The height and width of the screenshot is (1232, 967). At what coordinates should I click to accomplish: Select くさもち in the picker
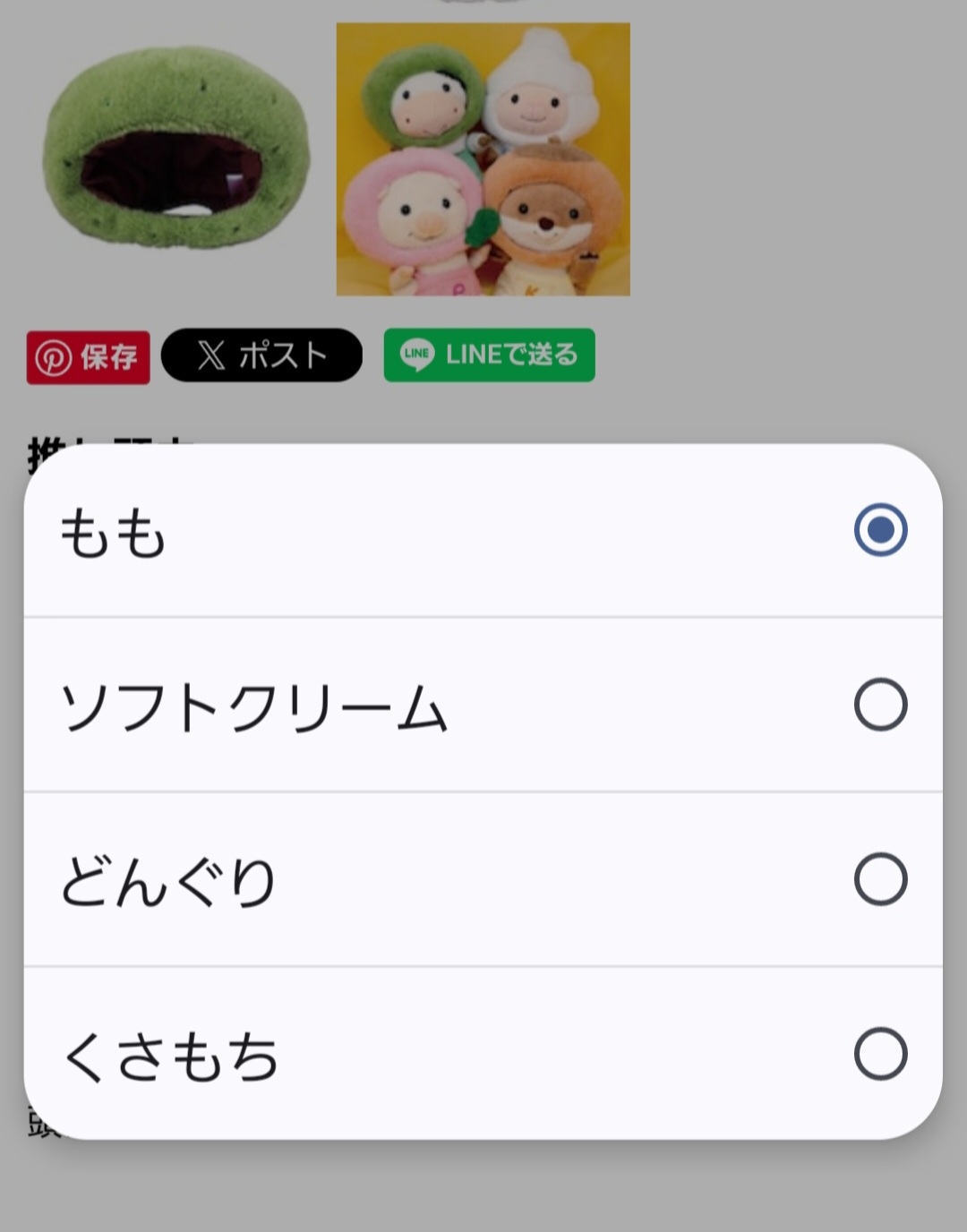pyautogui.click(x=483, y=1053)
